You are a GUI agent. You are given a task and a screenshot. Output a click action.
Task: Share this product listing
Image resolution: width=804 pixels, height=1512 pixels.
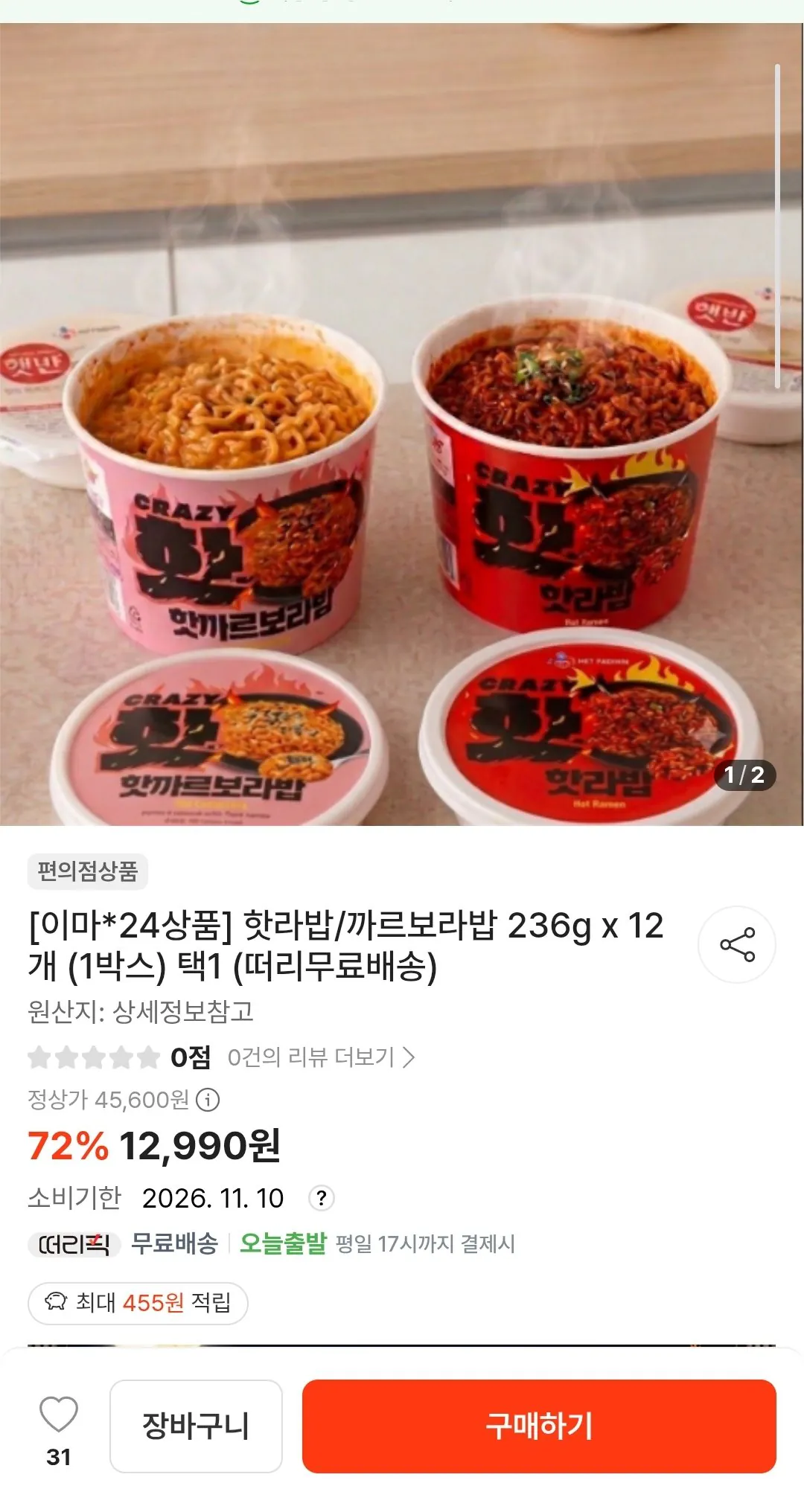point(737,944)
